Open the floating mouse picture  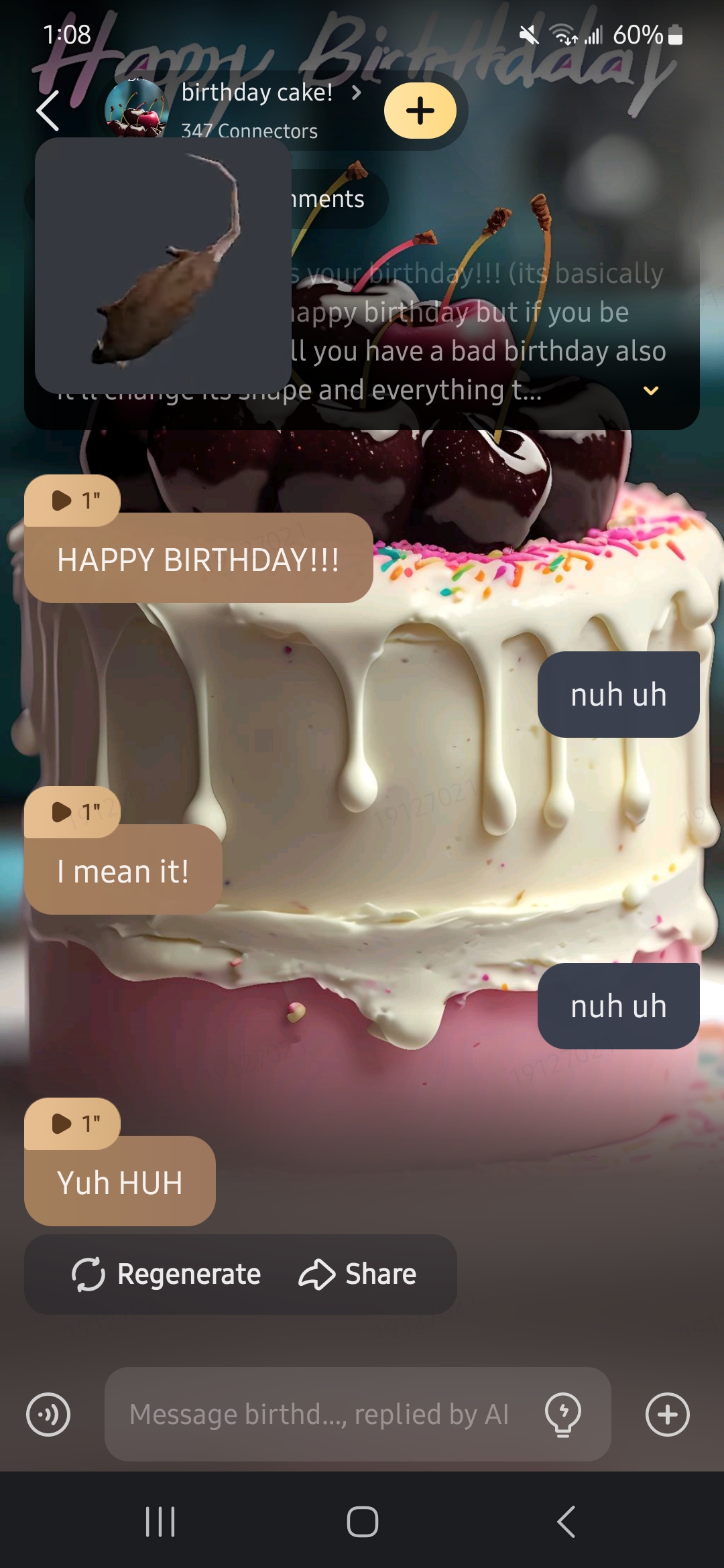click(x=163, y=265)
